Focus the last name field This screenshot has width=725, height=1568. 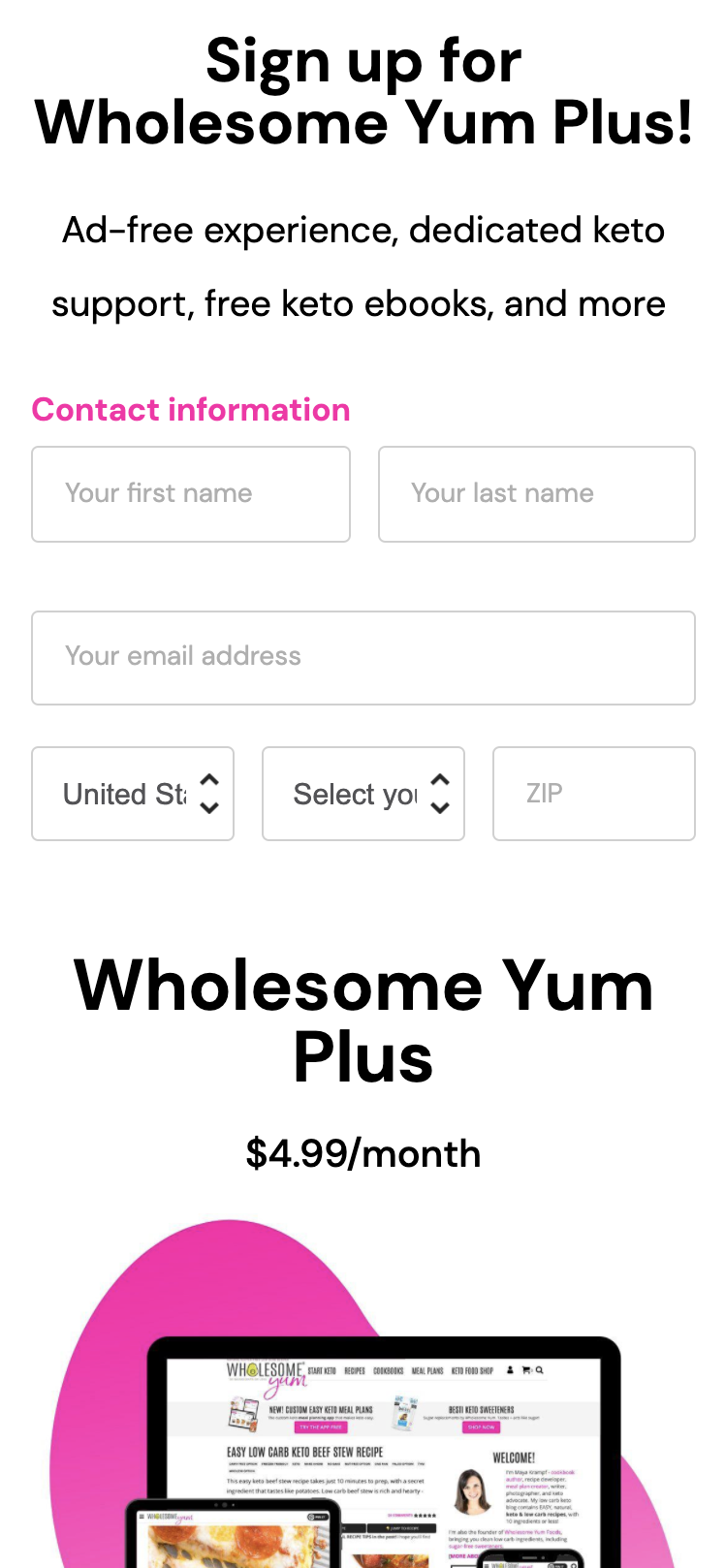tap(537, 494)
